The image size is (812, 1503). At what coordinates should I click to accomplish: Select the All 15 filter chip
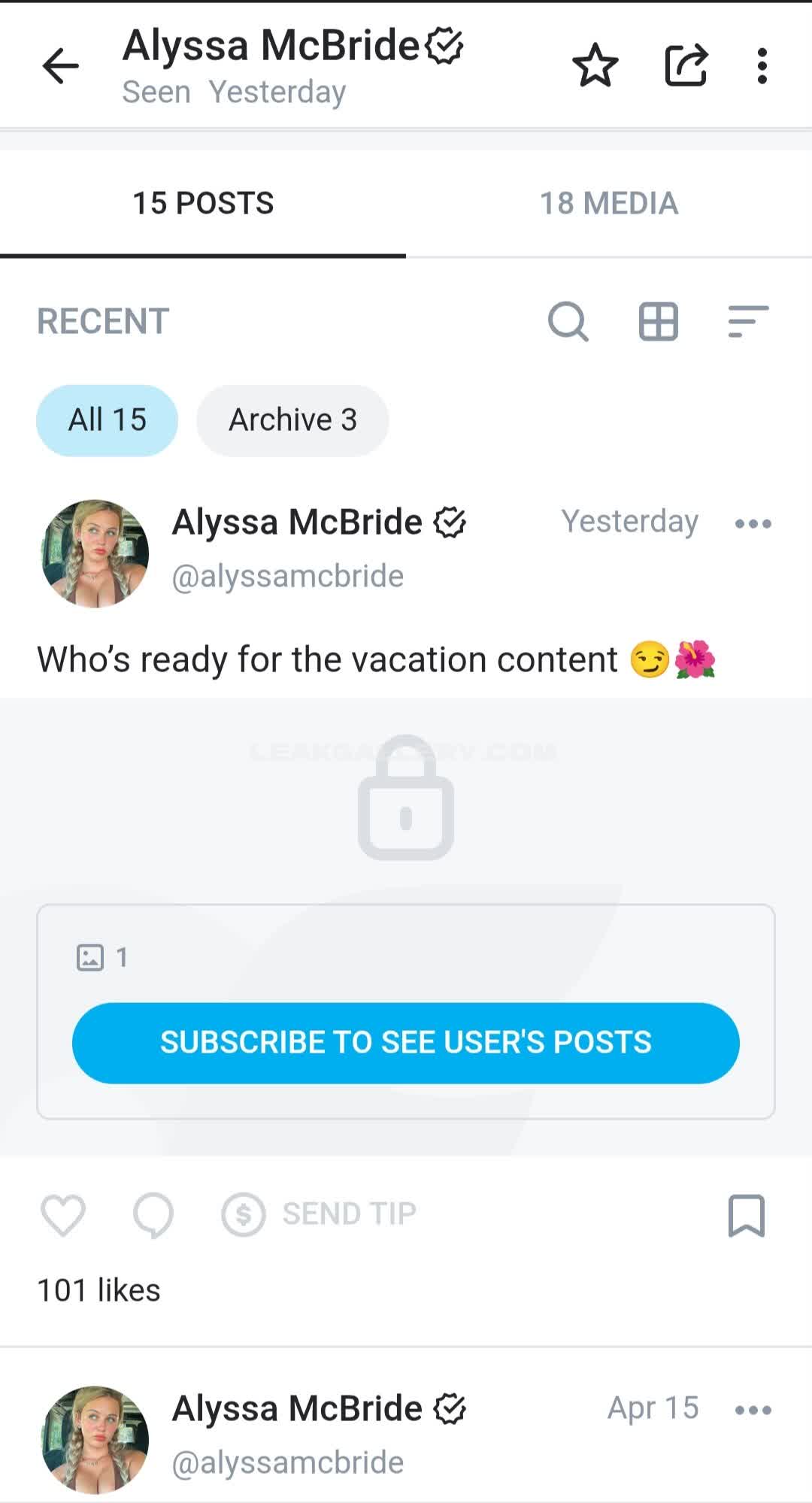[x=107, y=420]
